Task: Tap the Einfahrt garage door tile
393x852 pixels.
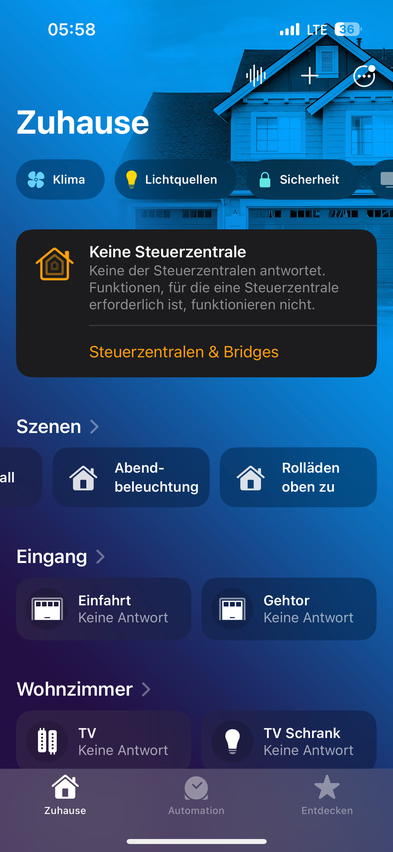Action: 103,609
